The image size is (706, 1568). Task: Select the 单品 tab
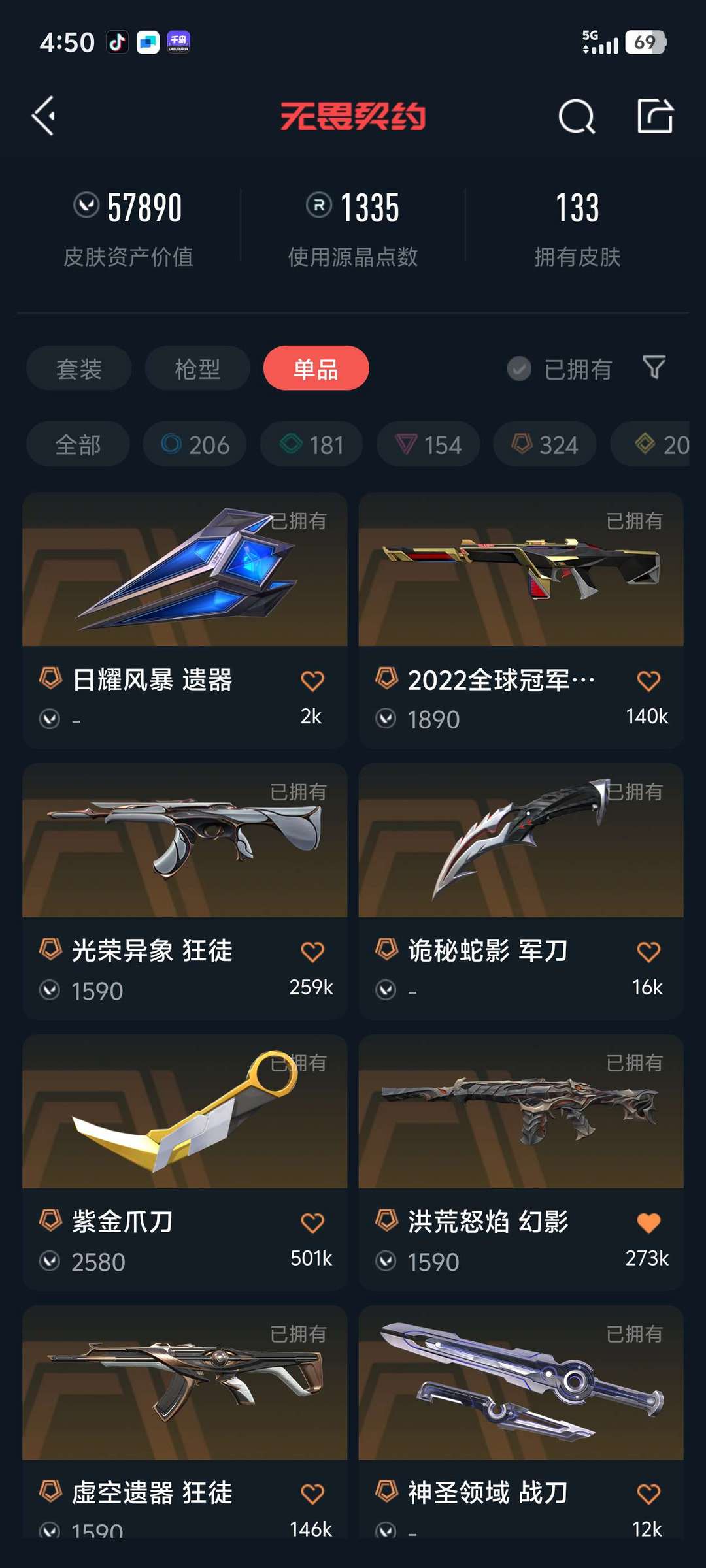[316, 368]
